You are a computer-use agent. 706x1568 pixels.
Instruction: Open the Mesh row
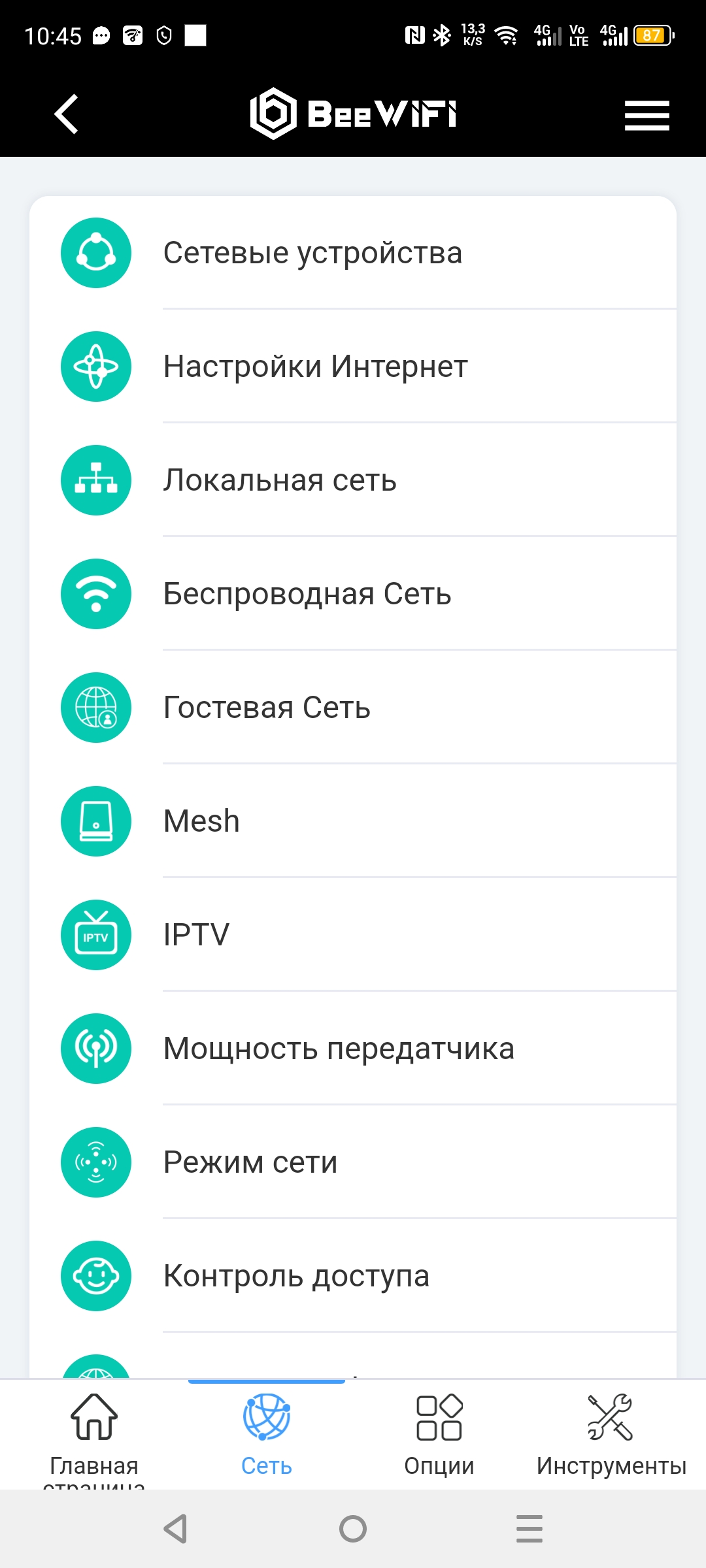353,821
